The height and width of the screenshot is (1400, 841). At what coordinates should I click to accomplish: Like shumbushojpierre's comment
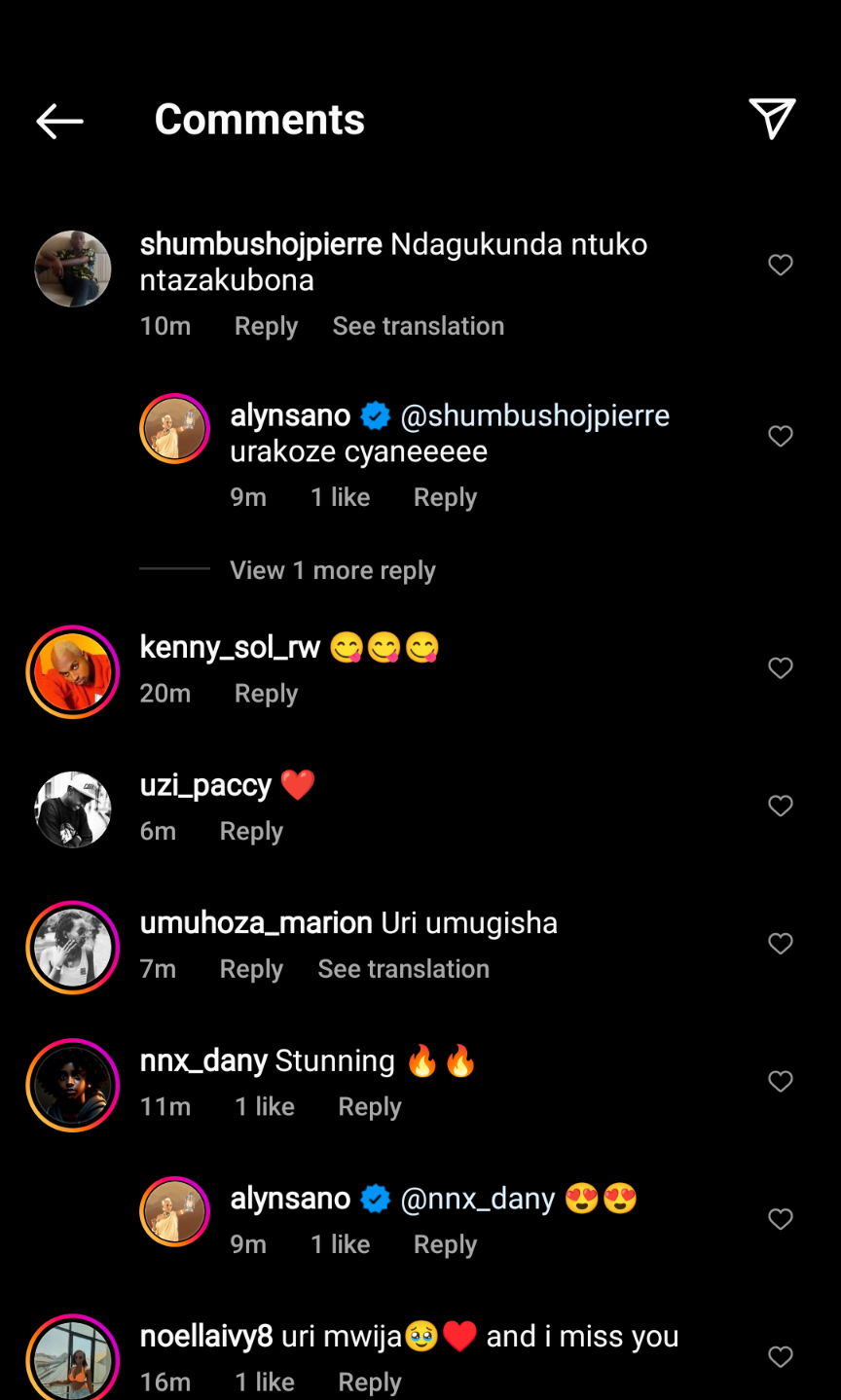[x=780, y=265]
